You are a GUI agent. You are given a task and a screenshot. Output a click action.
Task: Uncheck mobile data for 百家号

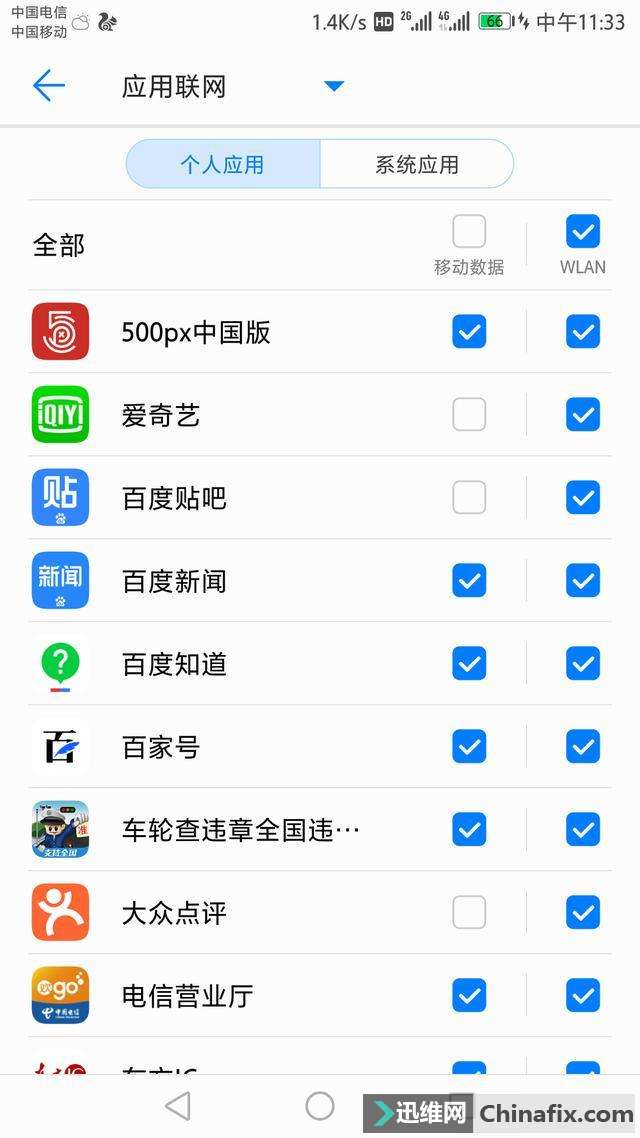469,747
